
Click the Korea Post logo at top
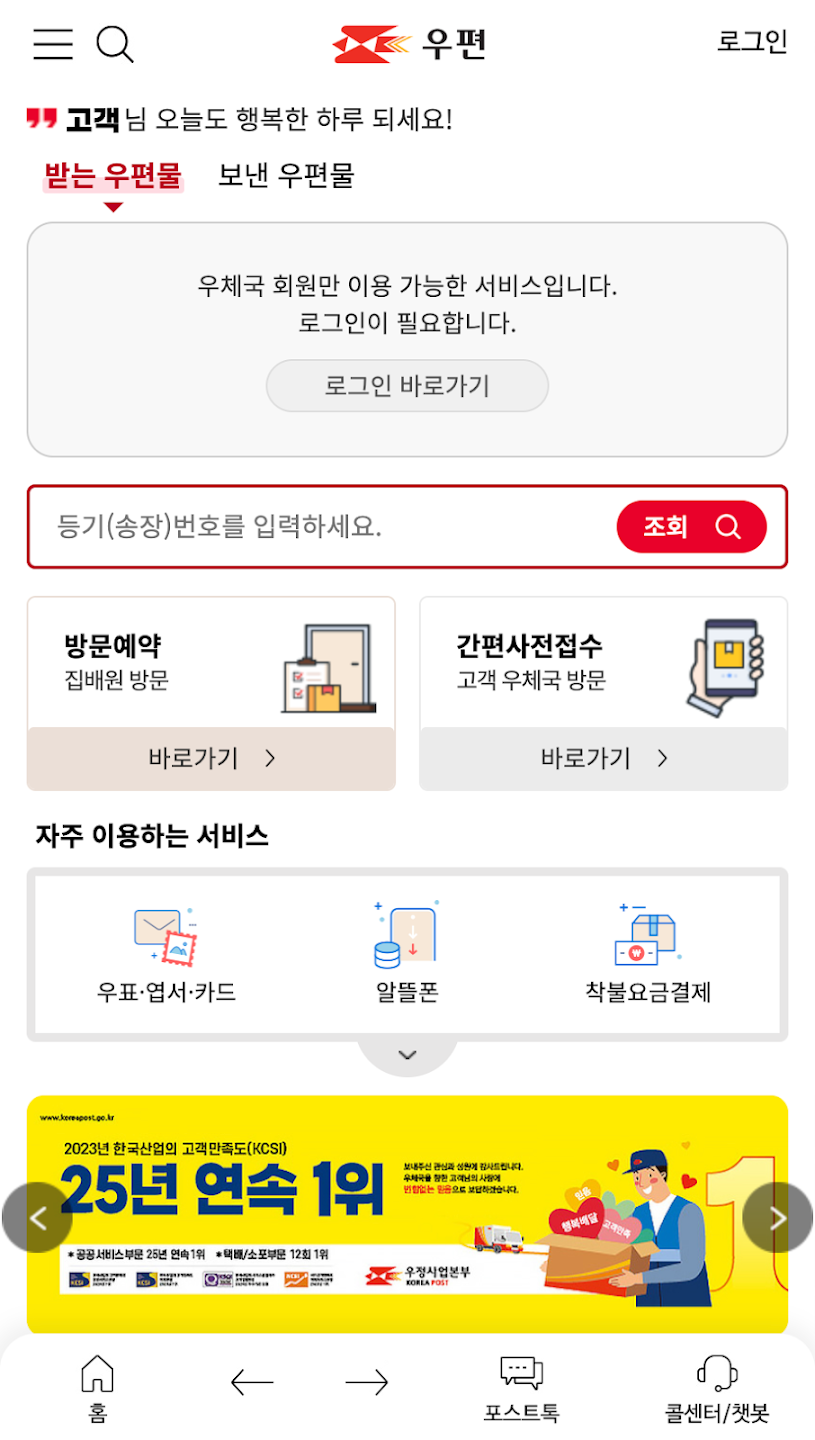pyautogui.click(x=410, y=44)
